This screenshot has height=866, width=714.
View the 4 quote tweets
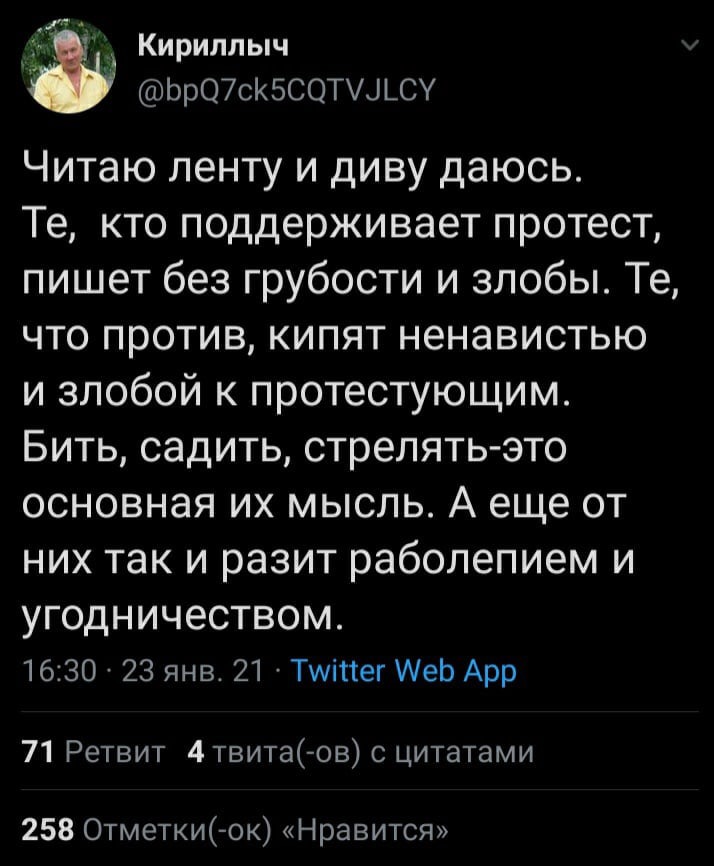tap(361, 750)
